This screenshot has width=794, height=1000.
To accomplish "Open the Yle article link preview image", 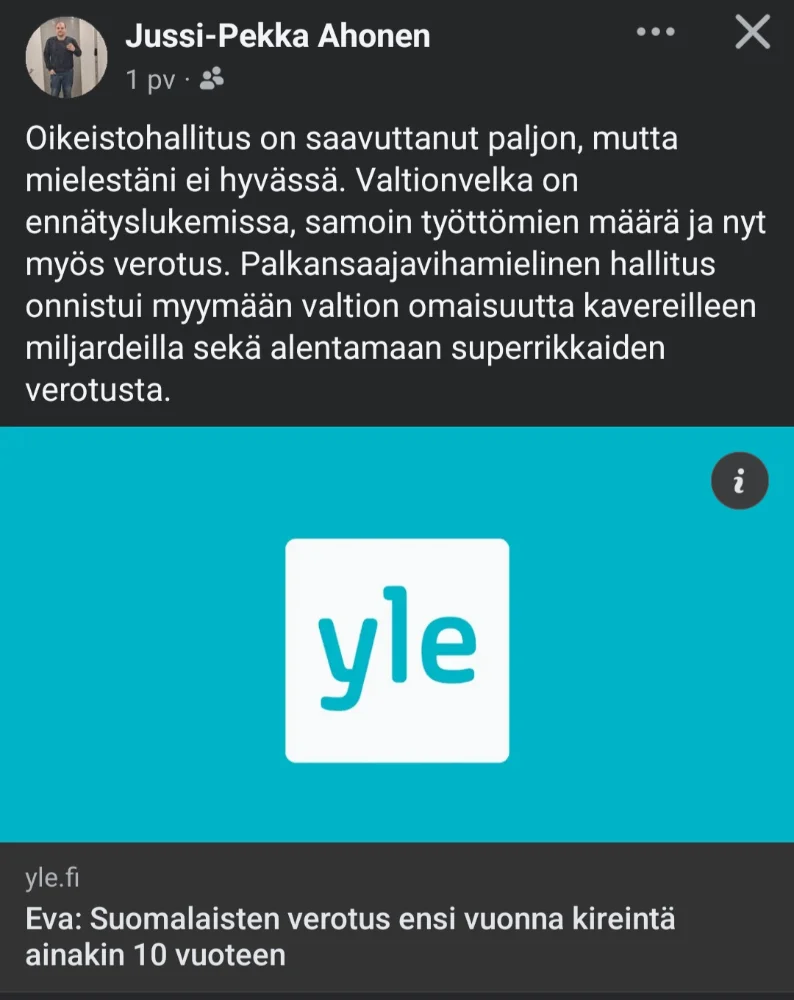I will [x=397, y=650].
